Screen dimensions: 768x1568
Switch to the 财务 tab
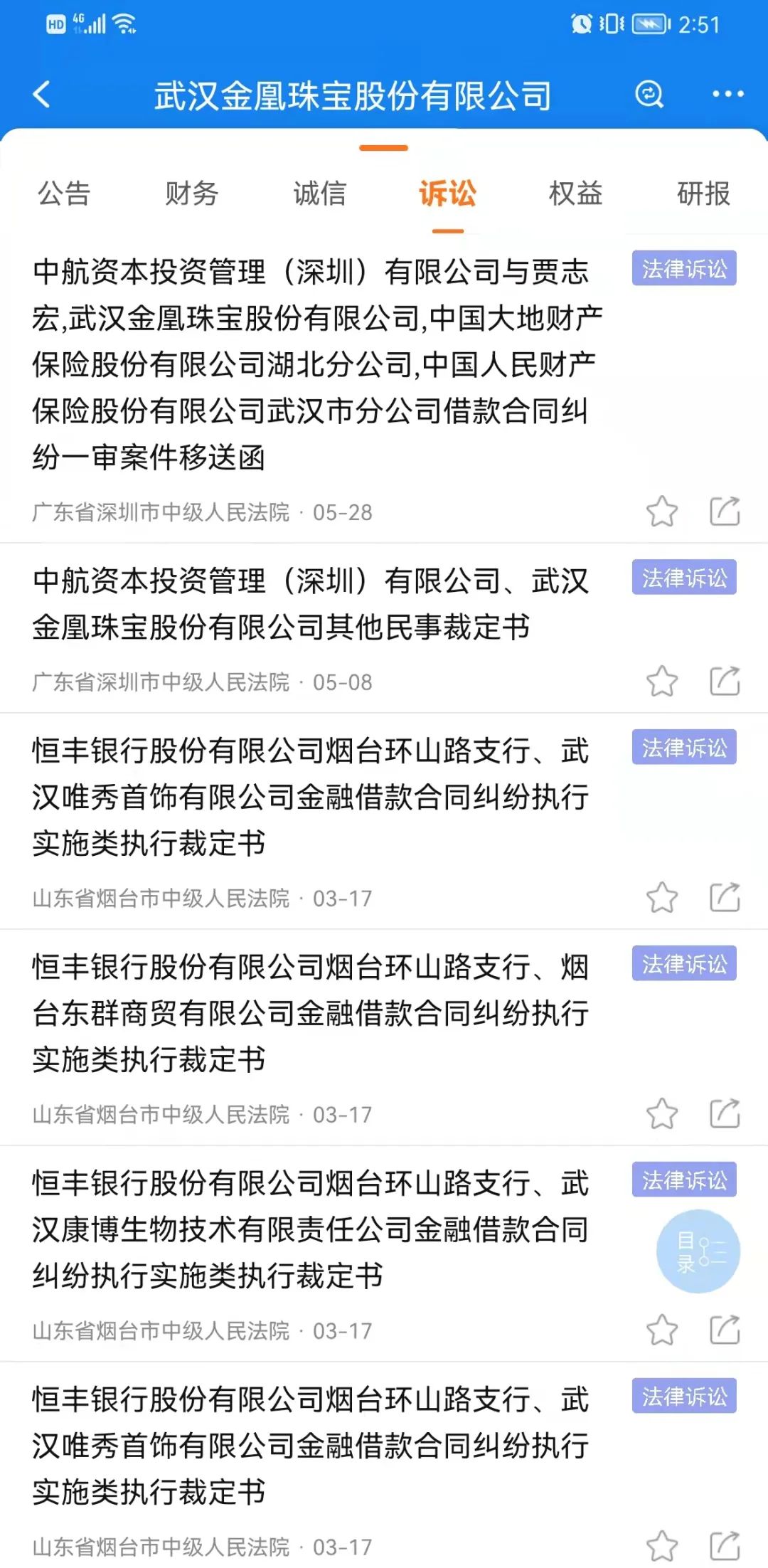[191, 194]
